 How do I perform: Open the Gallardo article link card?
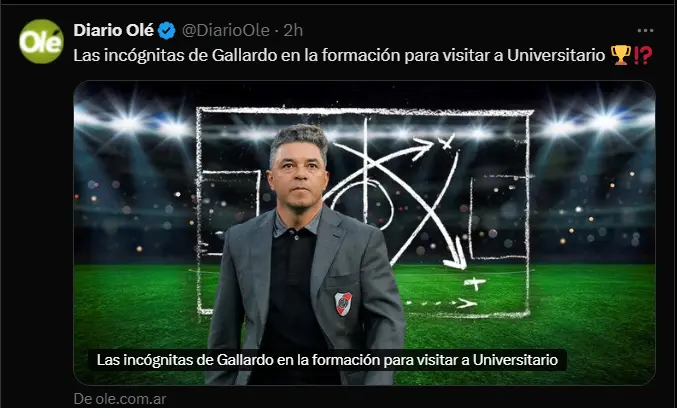click(364, 230)
